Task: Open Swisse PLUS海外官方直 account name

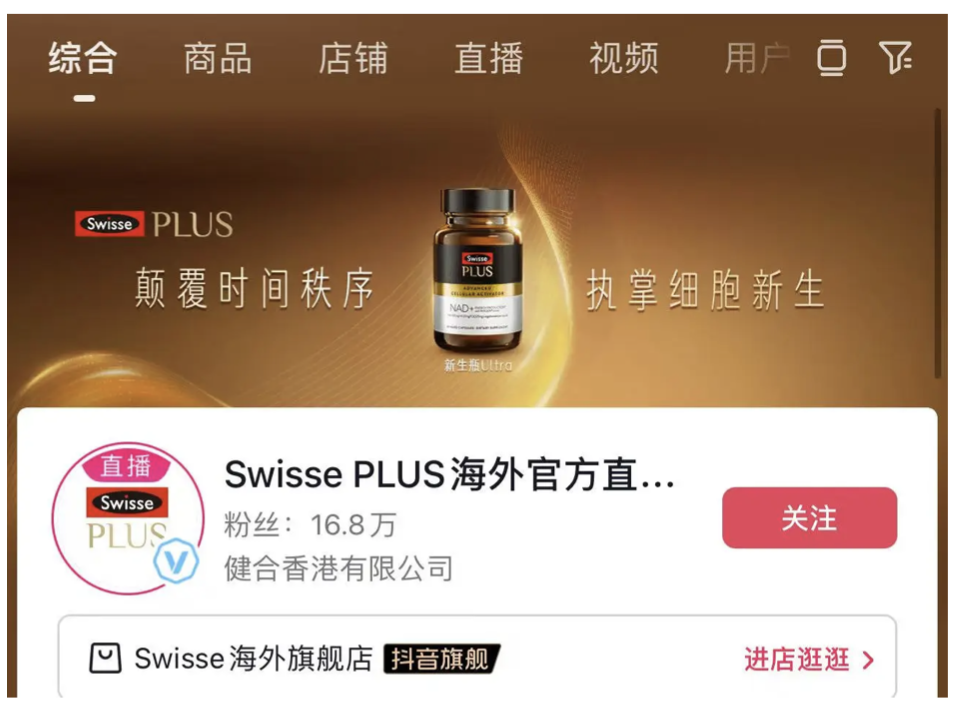Action: pos(449,474)
